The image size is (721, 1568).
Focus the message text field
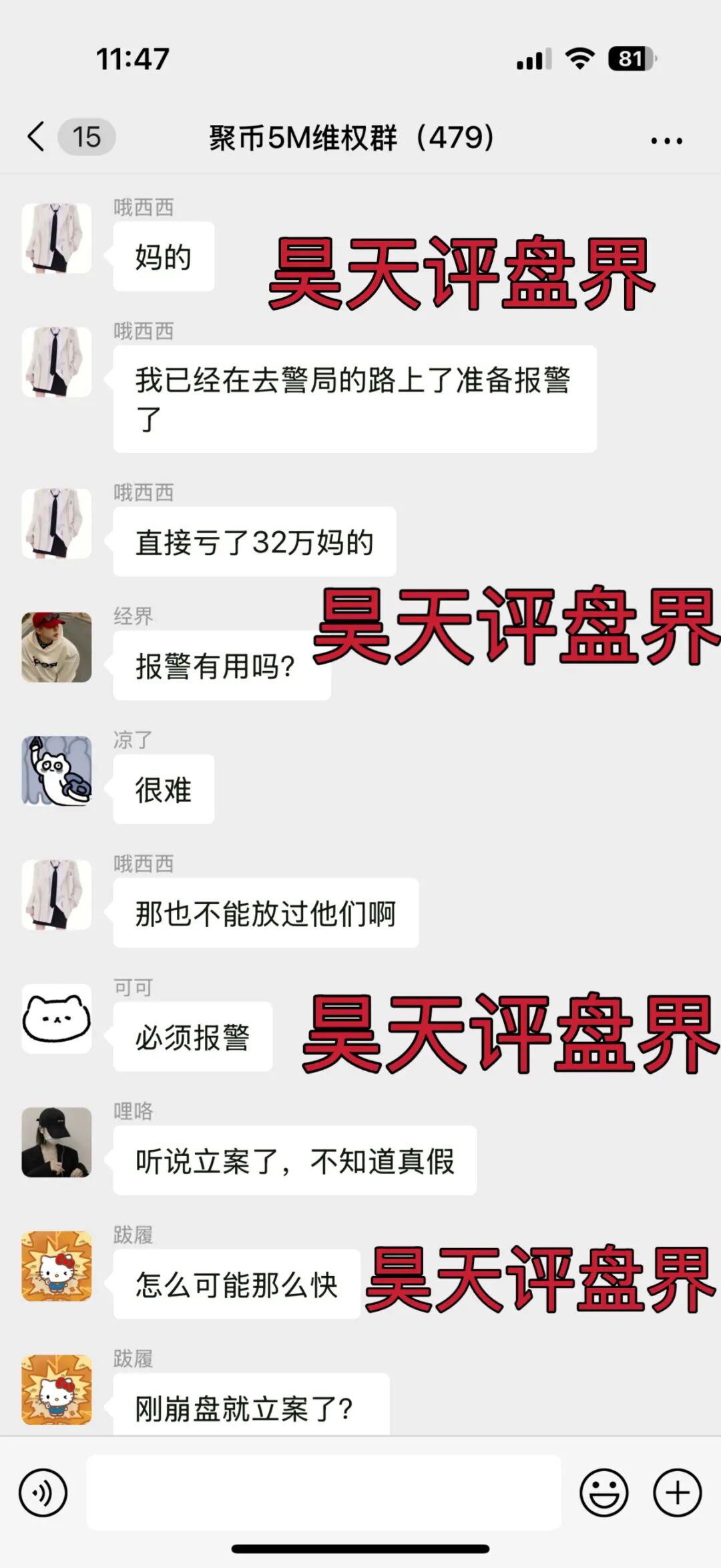324,1493
